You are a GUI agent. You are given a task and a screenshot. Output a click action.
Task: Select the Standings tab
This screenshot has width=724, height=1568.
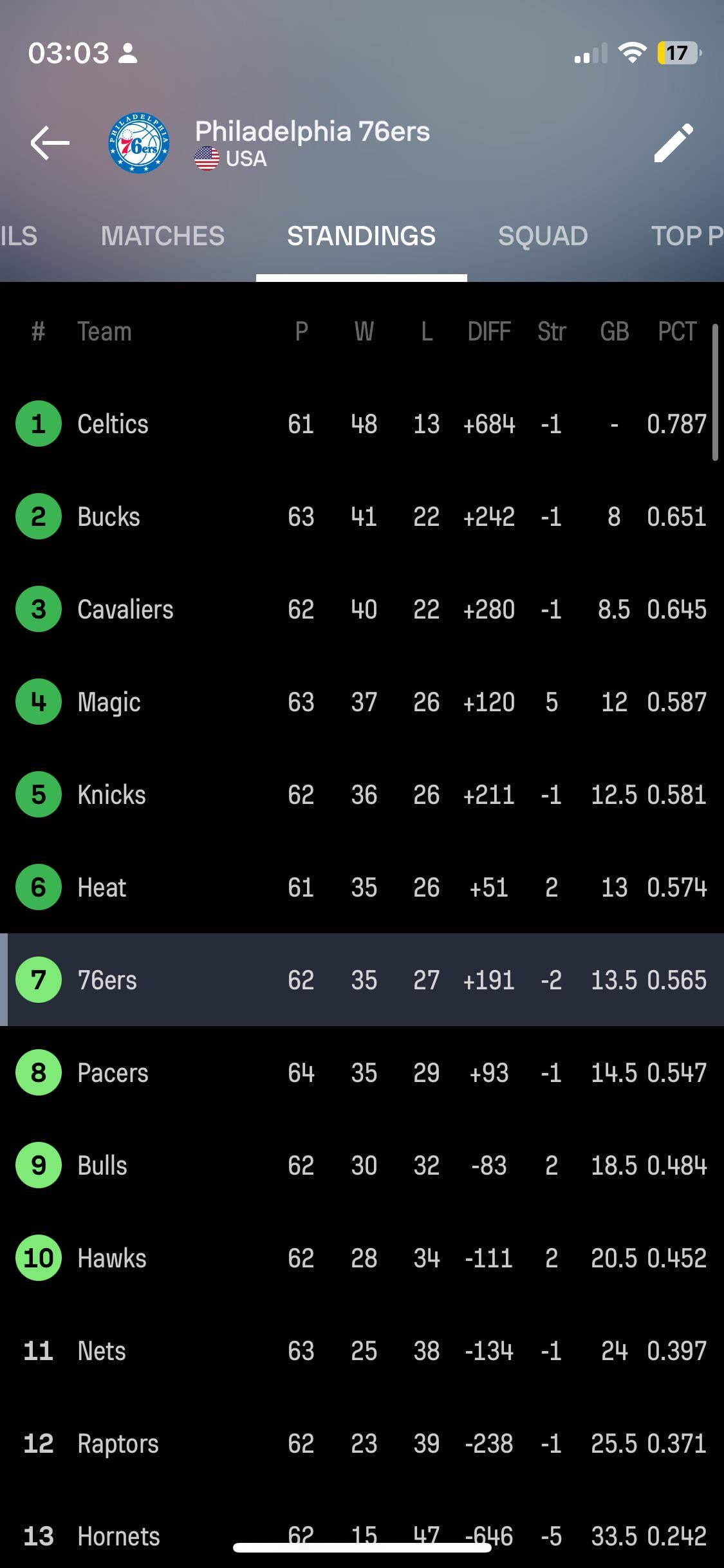361,236
